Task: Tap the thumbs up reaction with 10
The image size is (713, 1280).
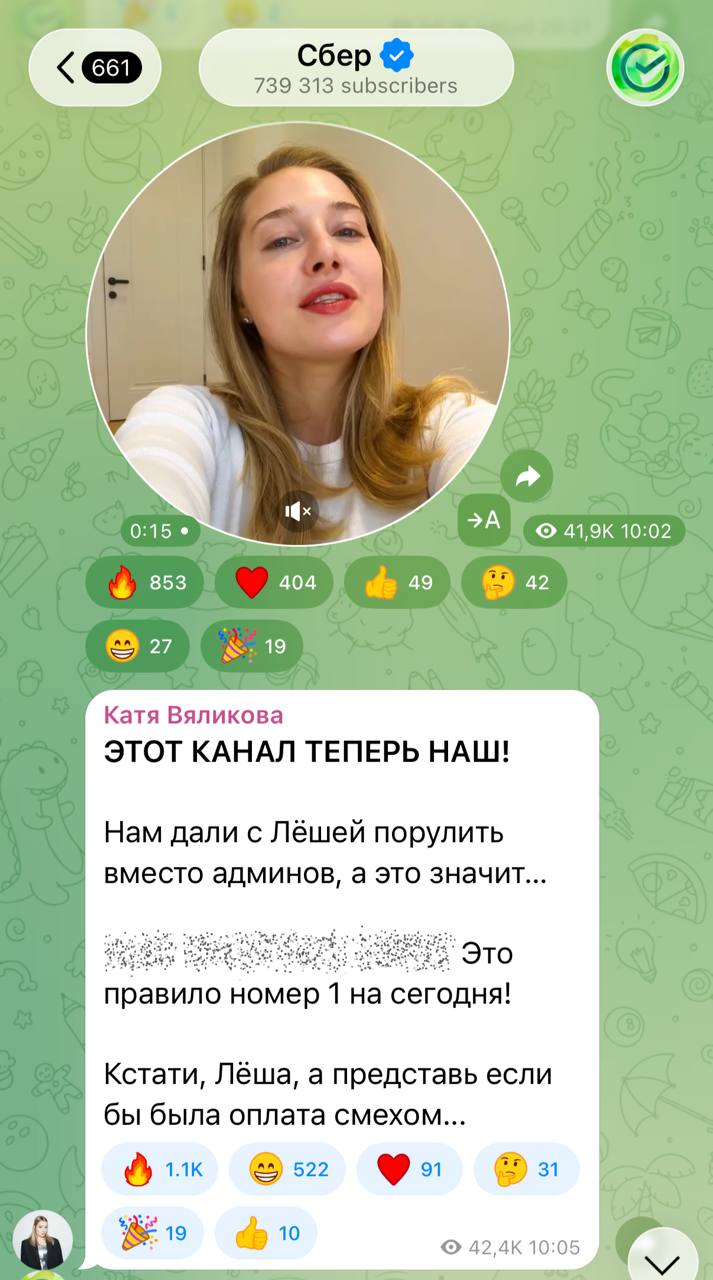Action: point(266,1233)
